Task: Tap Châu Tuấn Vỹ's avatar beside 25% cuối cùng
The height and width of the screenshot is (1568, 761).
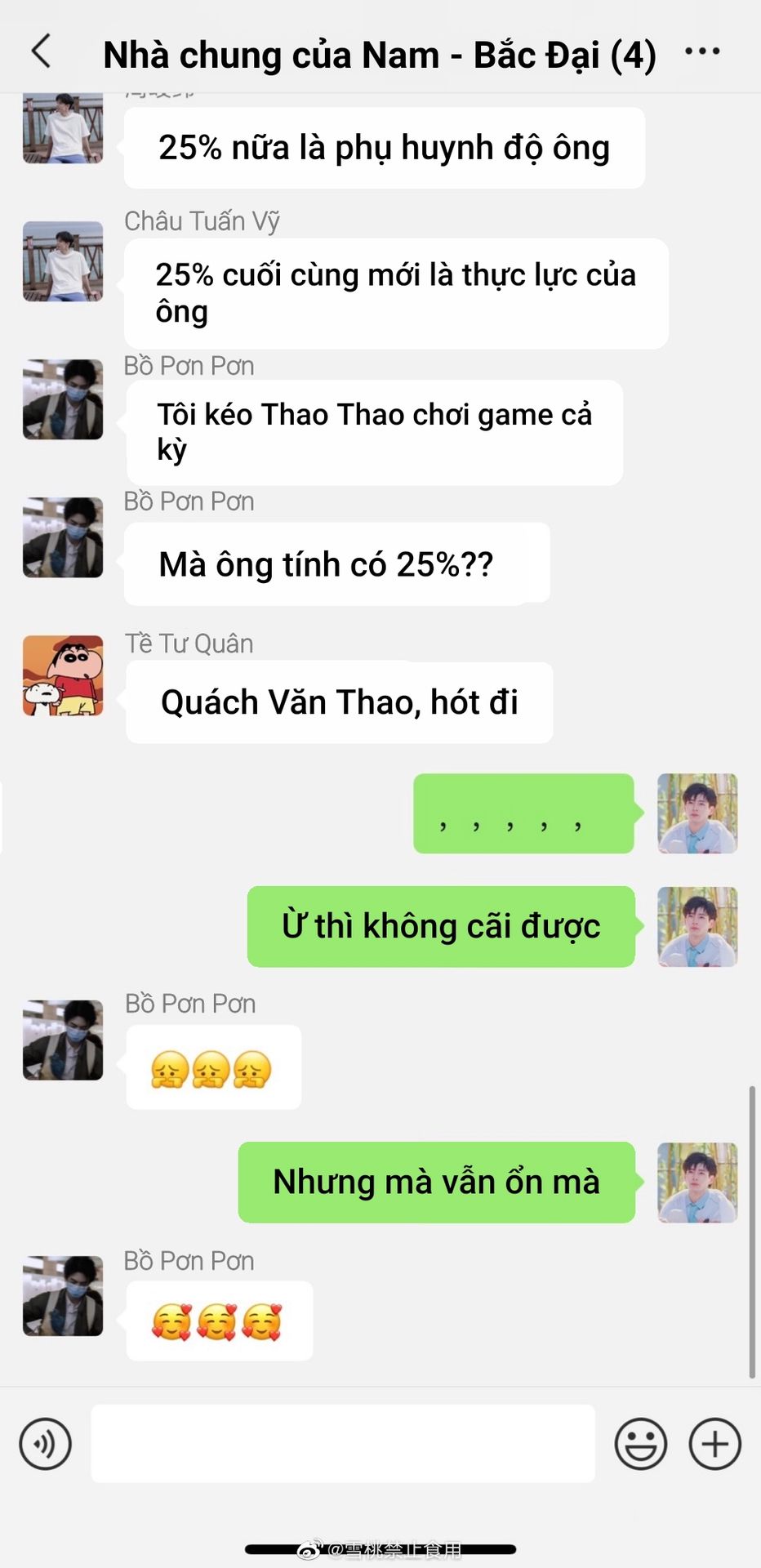Action: click(63, 261)
